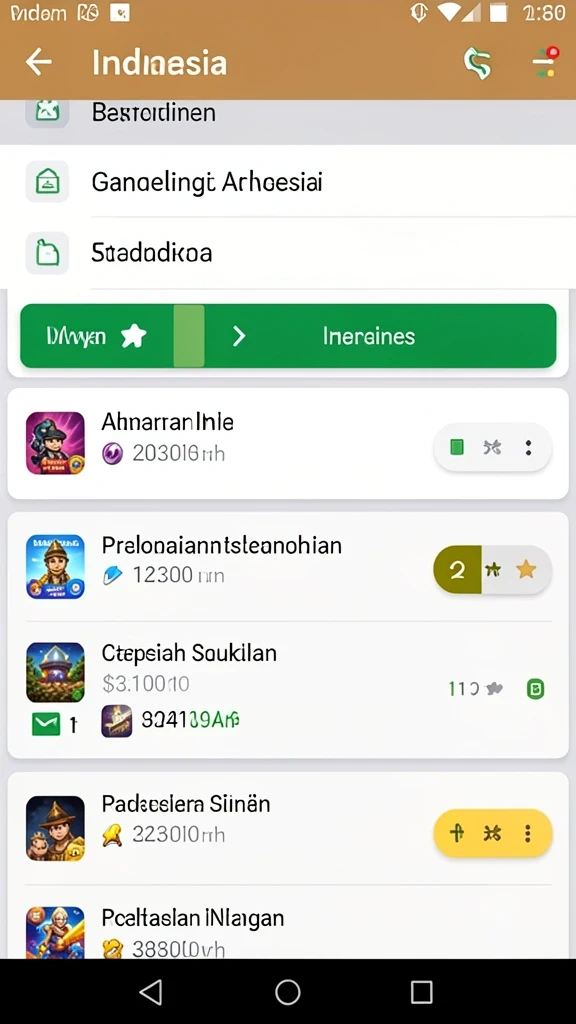Open the filter icon with the red dot
The height and width of the screenshot is (1024, 576).
[545, 63]
